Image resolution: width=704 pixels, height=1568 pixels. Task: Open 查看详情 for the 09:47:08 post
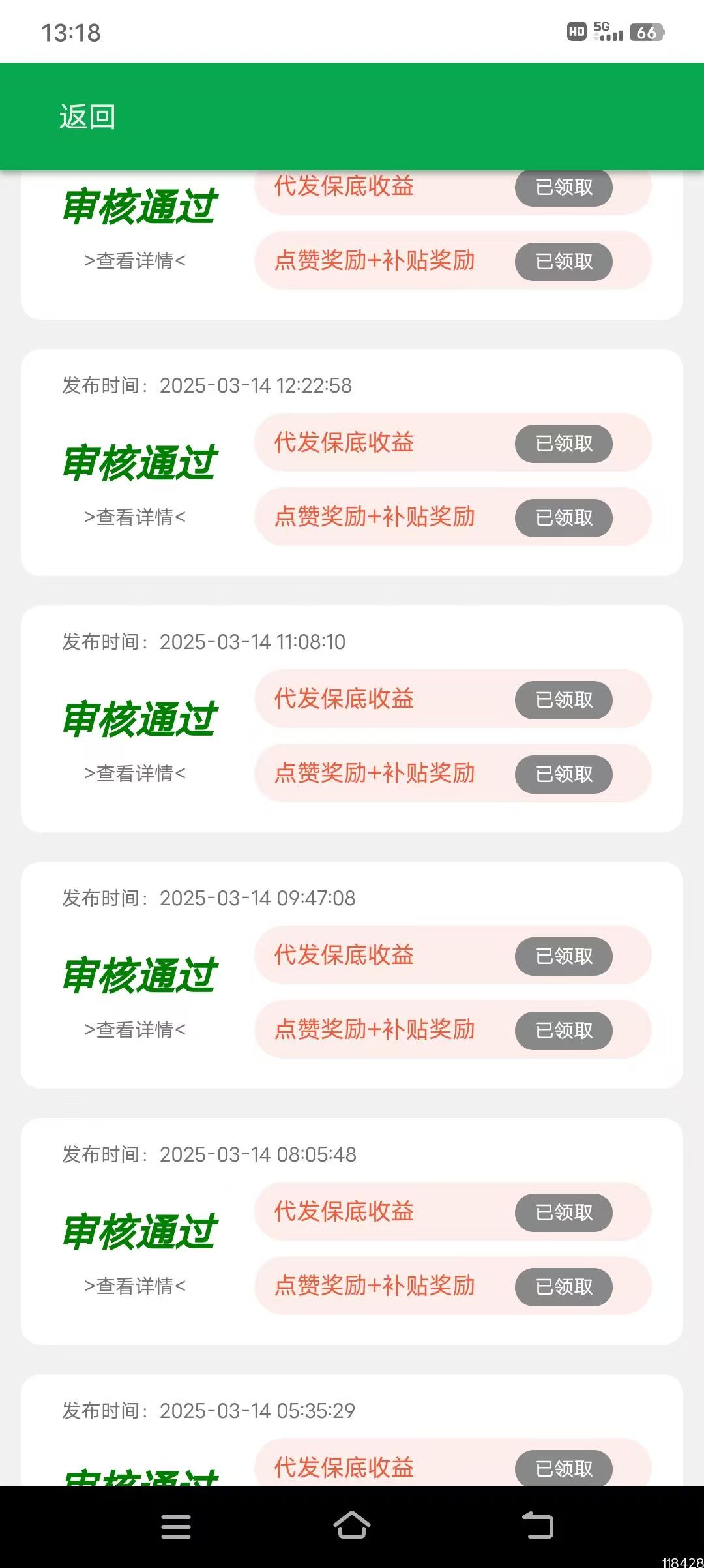pyautogui.click(x=135, y=1030)
